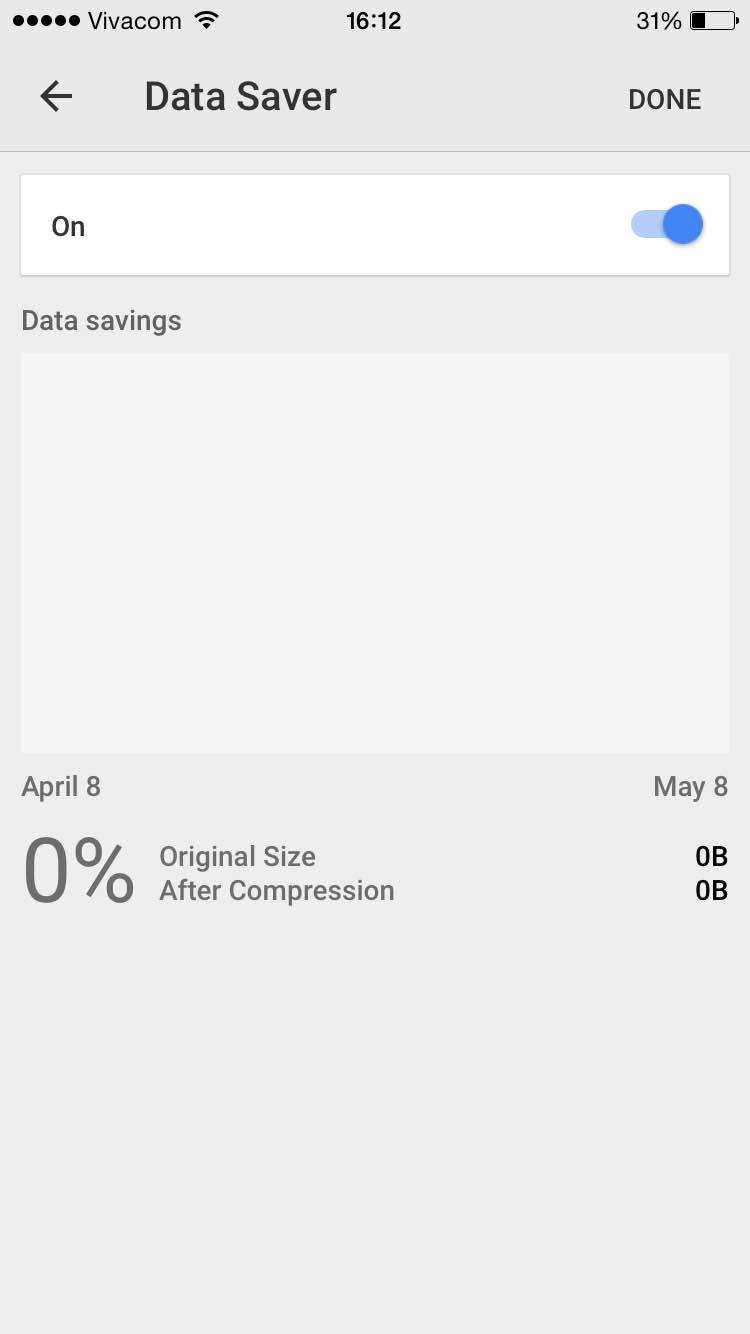Tap DONE to close Data Saver
750x1334 pixels.
click(664, 99)
